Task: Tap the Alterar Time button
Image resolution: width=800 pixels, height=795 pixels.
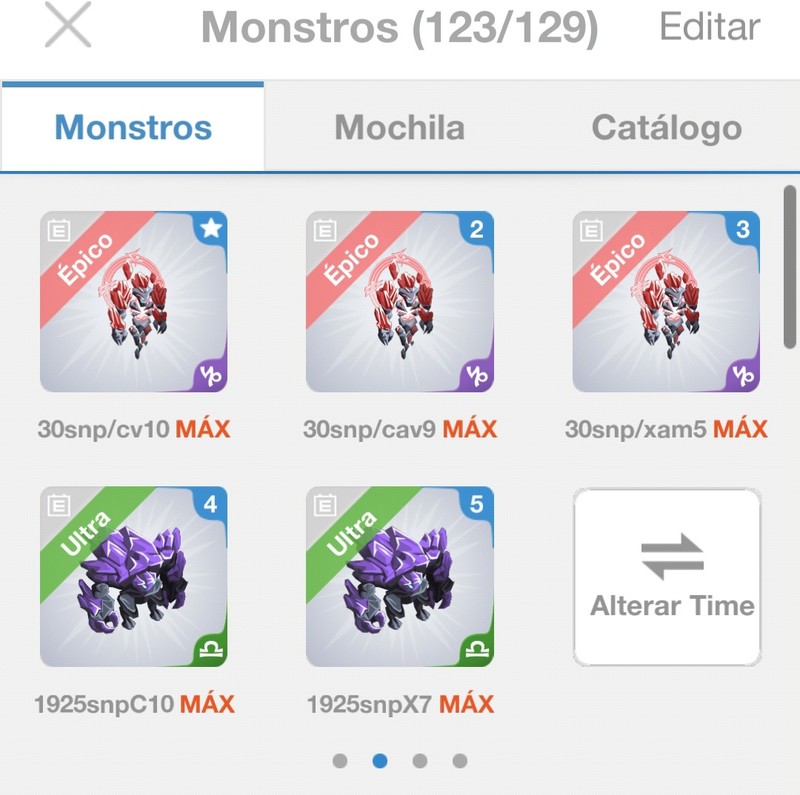Action: coord(667,577)
